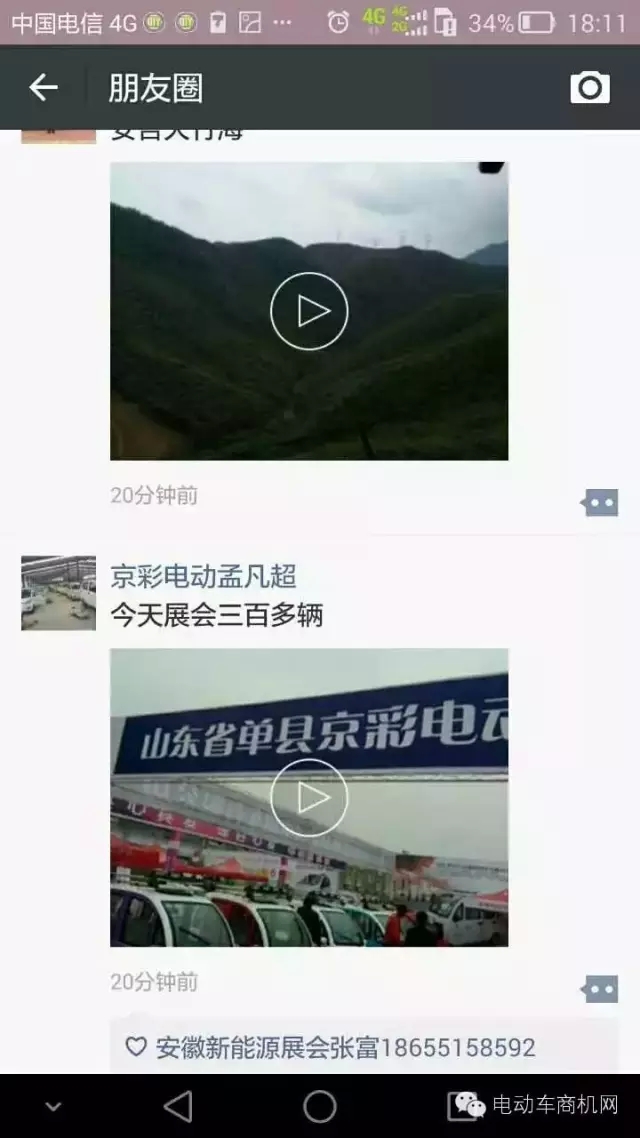The width and height of the screenshot is (640, 1138).
Task: Hide the navigation bar using the down chevron
Action: coord(54,1106)
